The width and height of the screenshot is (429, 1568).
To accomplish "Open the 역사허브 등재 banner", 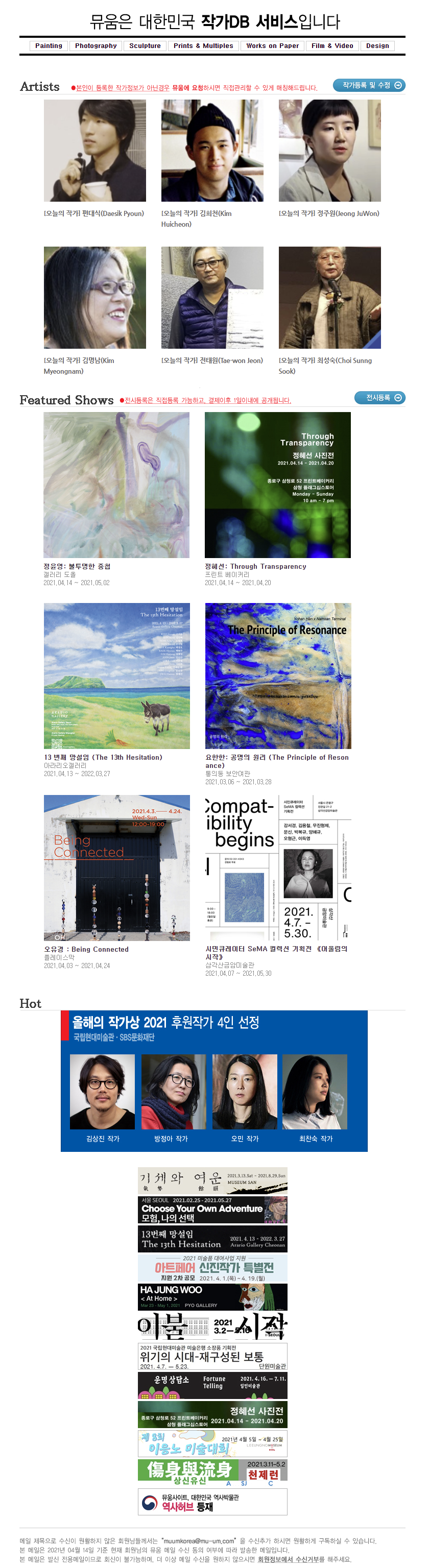I will pyautogui.click(x=212, y=1501).
